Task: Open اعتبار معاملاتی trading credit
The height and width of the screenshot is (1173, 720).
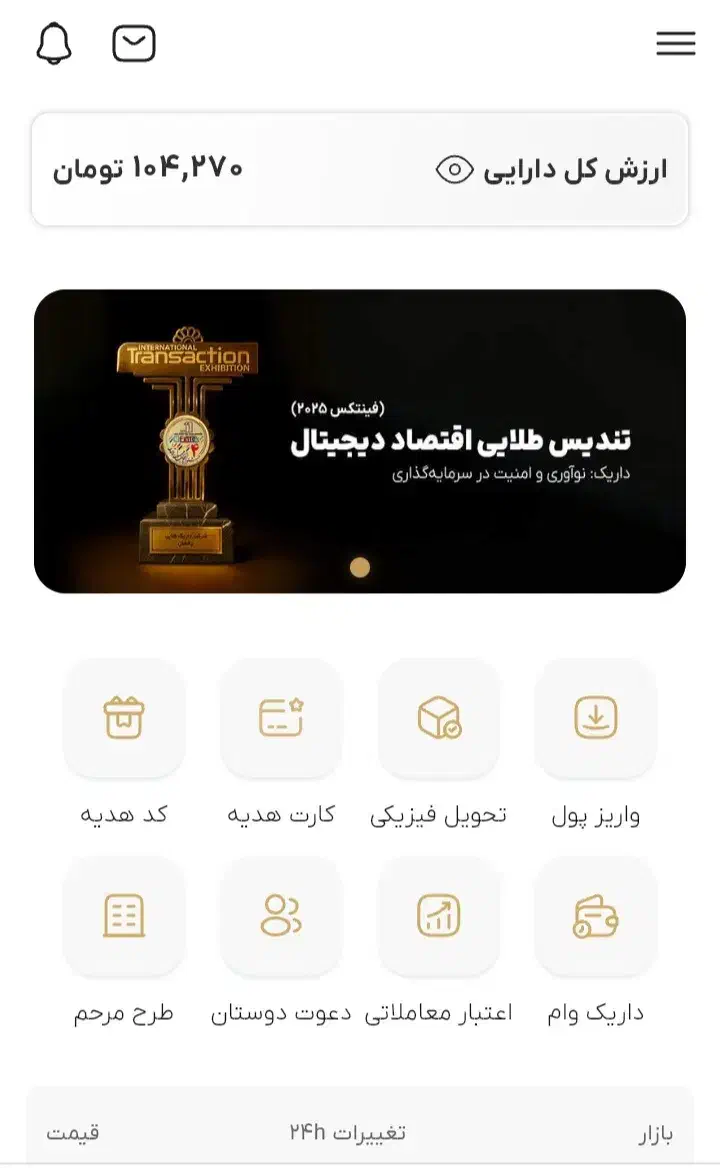Action: point(439,915)
